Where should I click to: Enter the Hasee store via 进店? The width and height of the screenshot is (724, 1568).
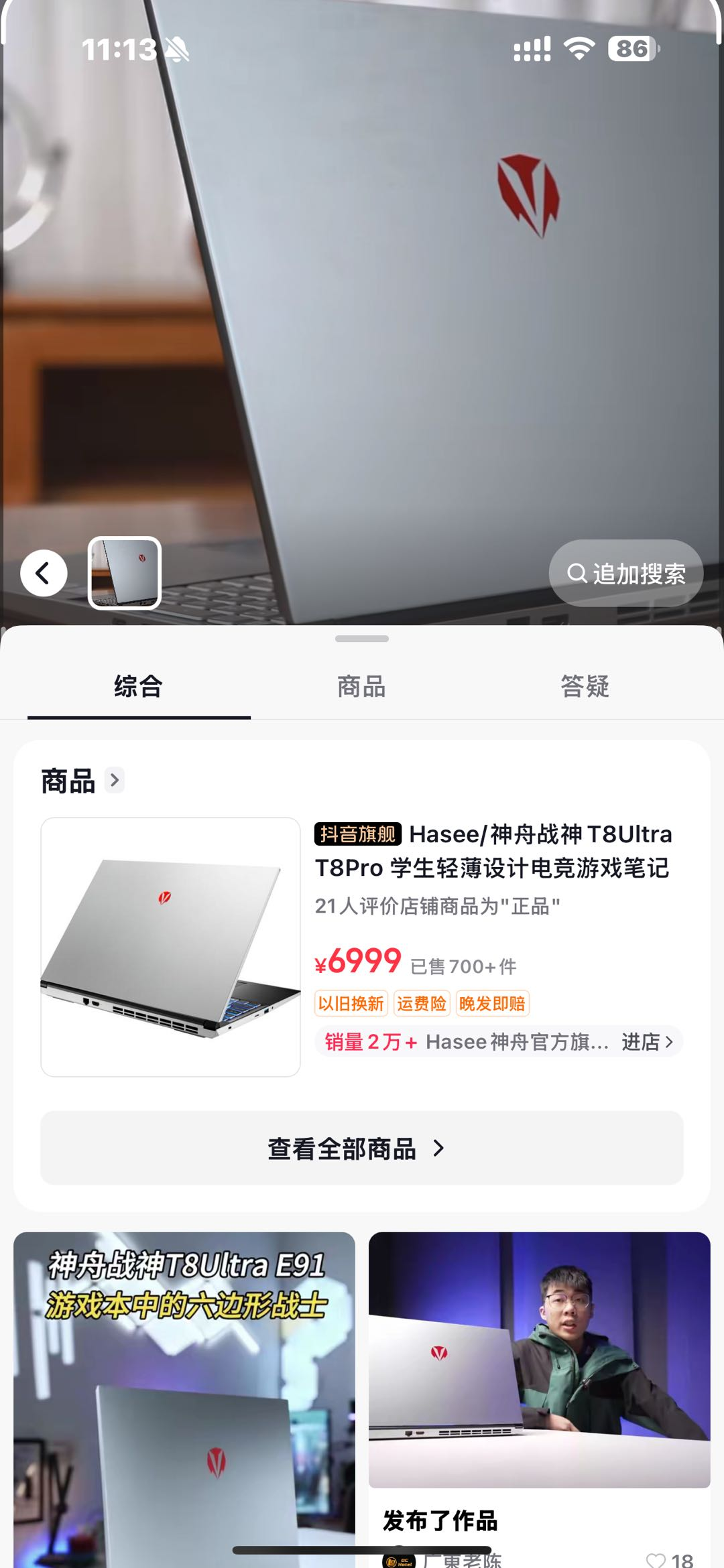pyautogui.click(x=646, y=1042)
